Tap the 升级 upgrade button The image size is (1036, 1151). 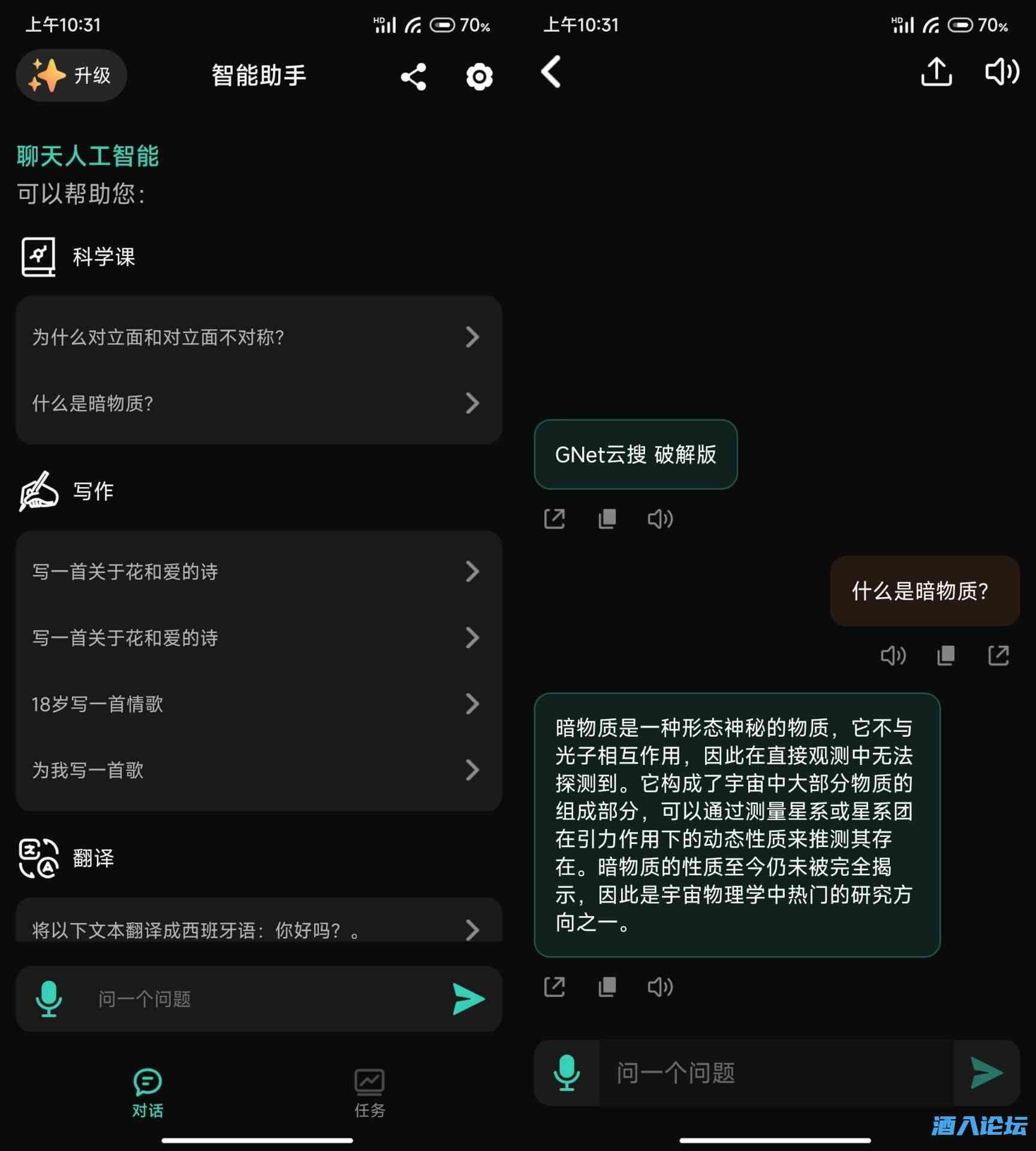(x=71, y=76)
